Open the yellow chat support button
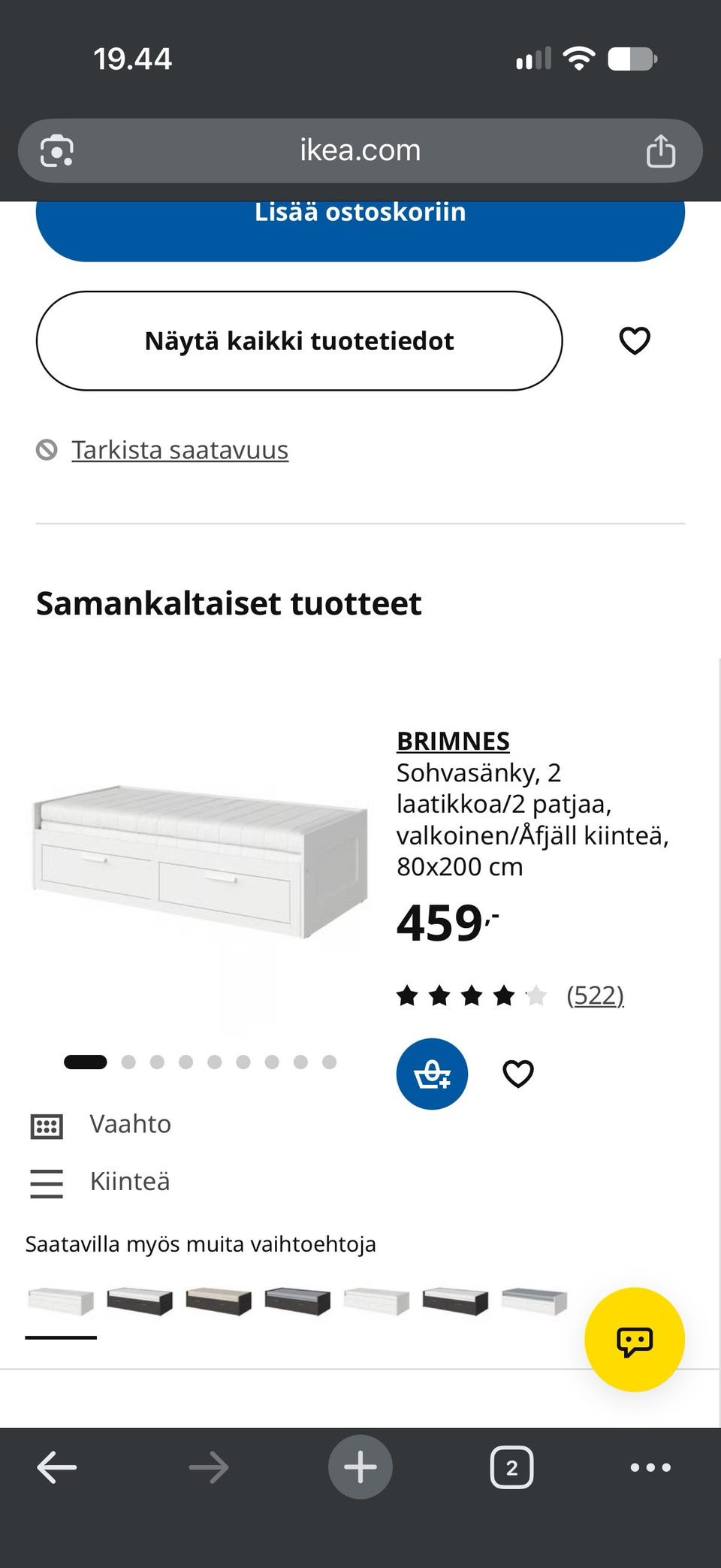 pyautogui.click(x=635, y=1340)
